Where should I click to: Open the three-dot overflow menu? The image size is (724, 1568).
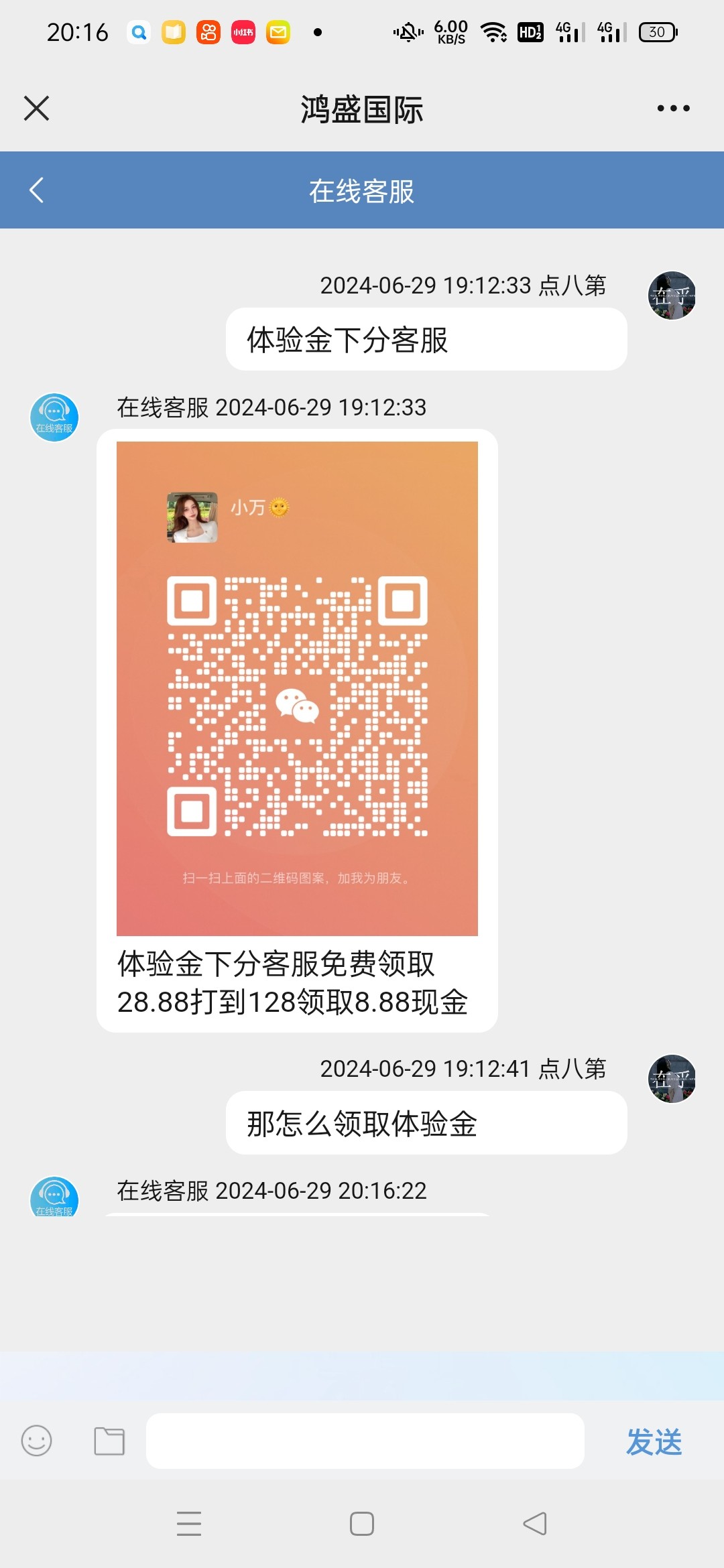(673, 108)
